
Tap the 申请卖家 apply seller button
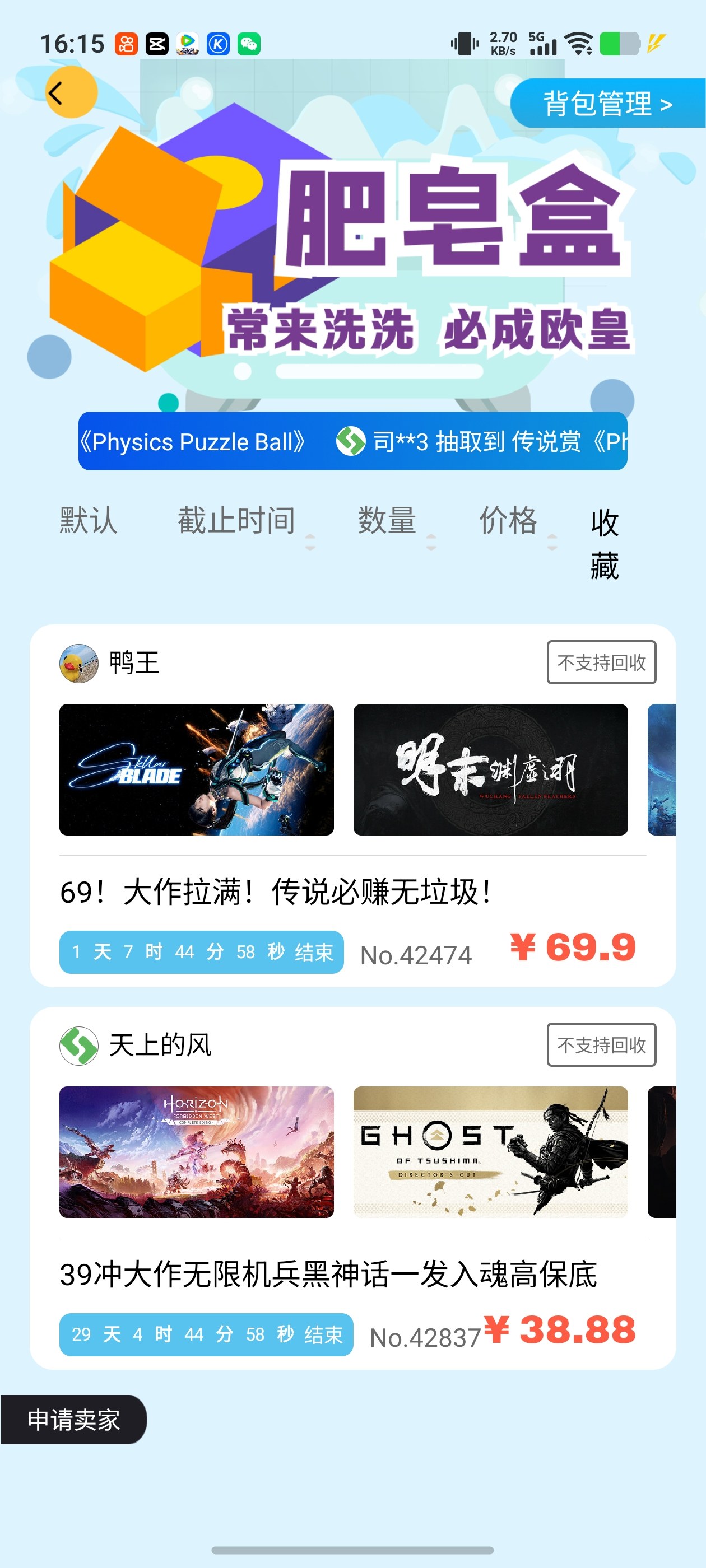coord(73,1420)
